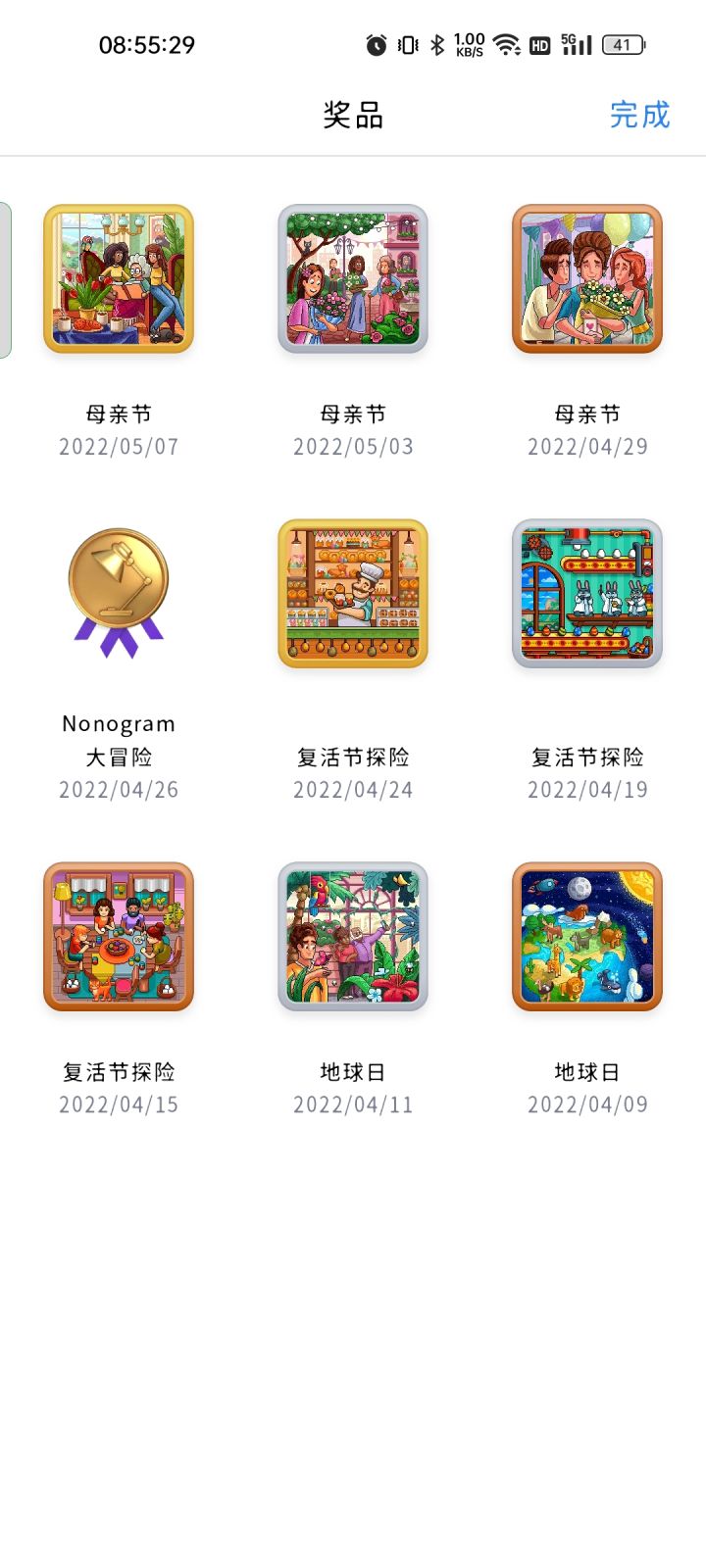View the 母亲节 trophy from 2022/05/03
The height and width of the screenshot is (1568, 706).
(353, 279)
